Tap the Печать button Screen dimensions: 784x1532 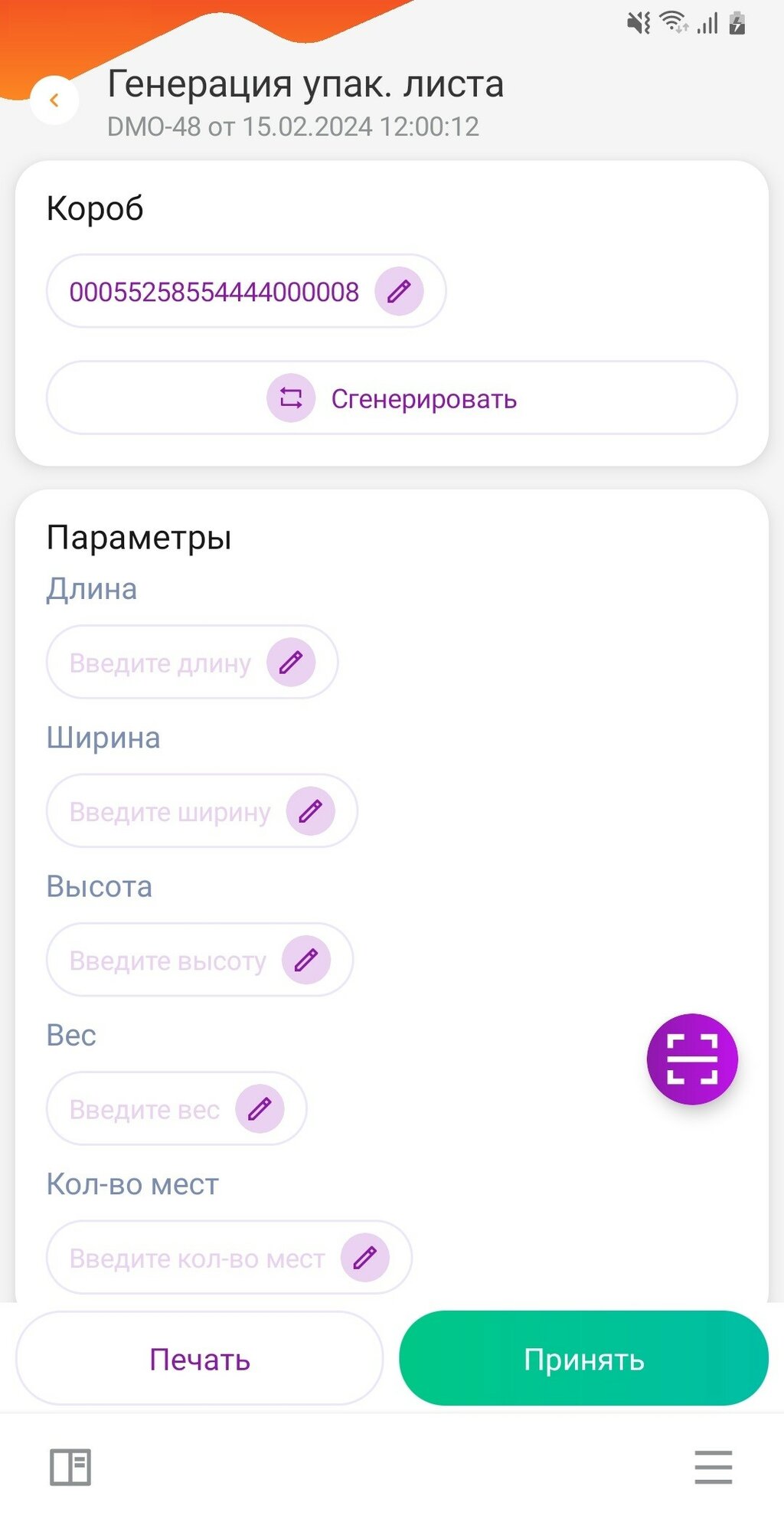[199, 1360]
